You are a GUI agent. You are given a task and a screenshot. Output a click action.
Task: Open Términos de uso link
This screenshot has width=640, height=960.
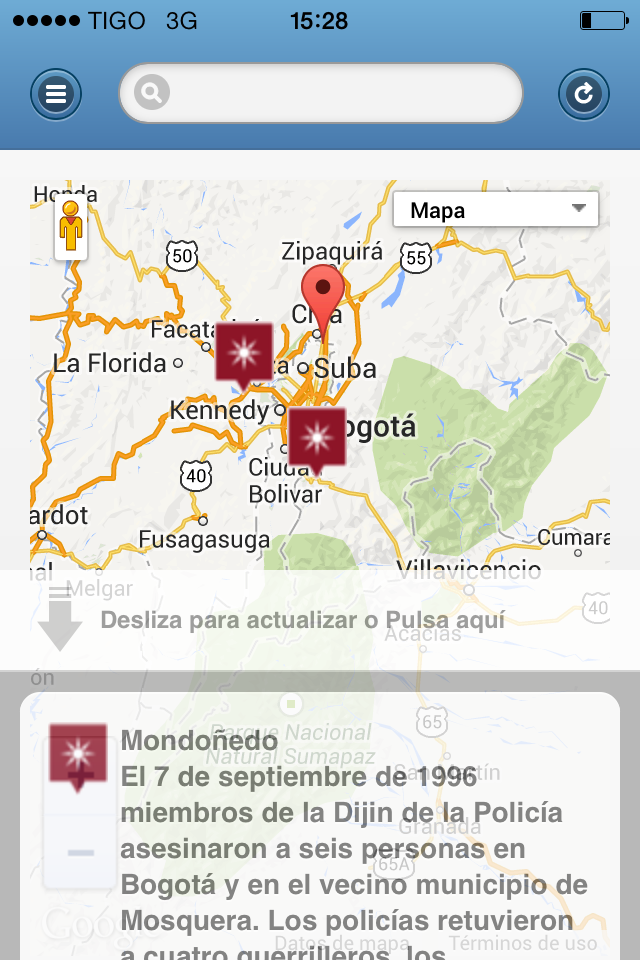(x=523, y=943)
